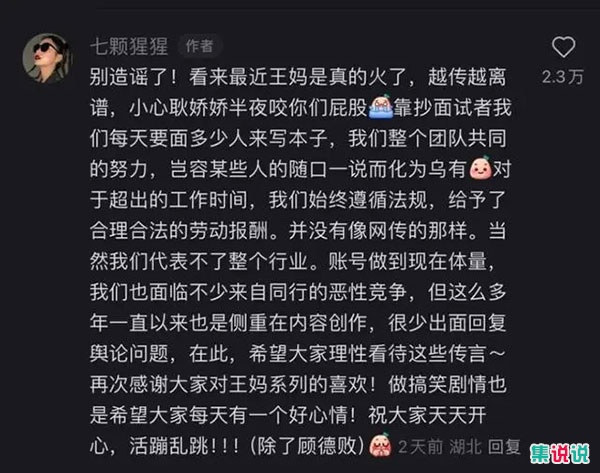600x473 pixels.
Task: Like the comment by 七颗猩猩
Action: (564, 47)
